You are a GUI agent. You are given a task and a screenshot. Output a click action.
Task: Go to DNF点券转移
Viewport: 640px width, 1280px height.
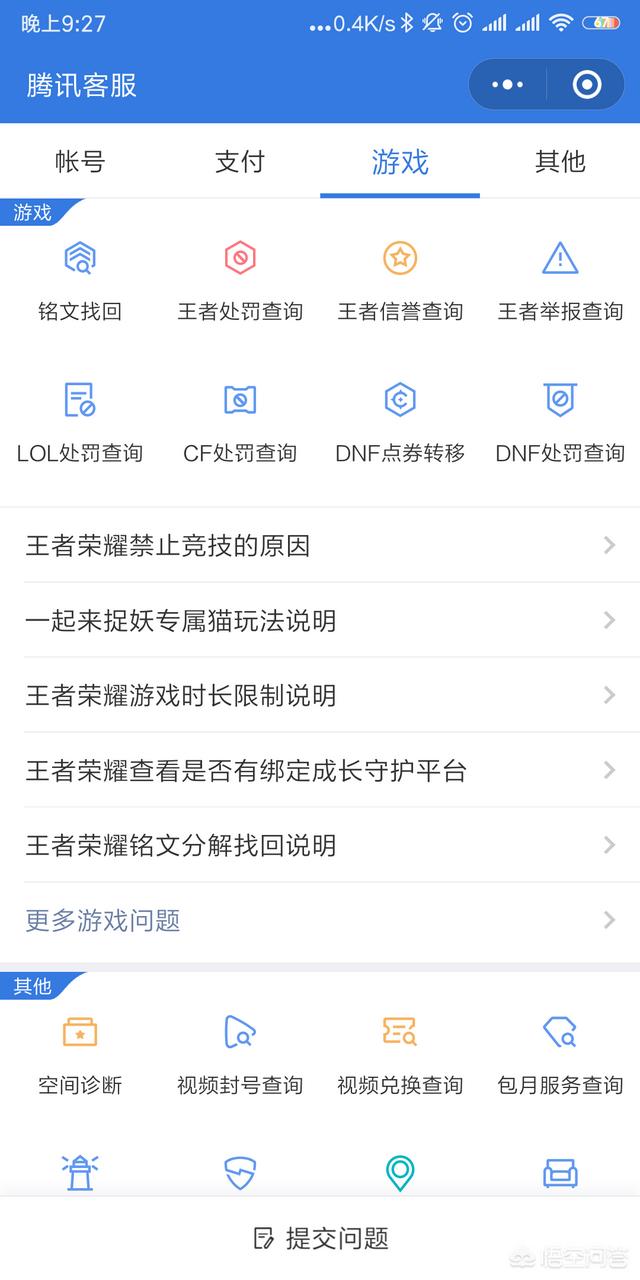(400, 422)
